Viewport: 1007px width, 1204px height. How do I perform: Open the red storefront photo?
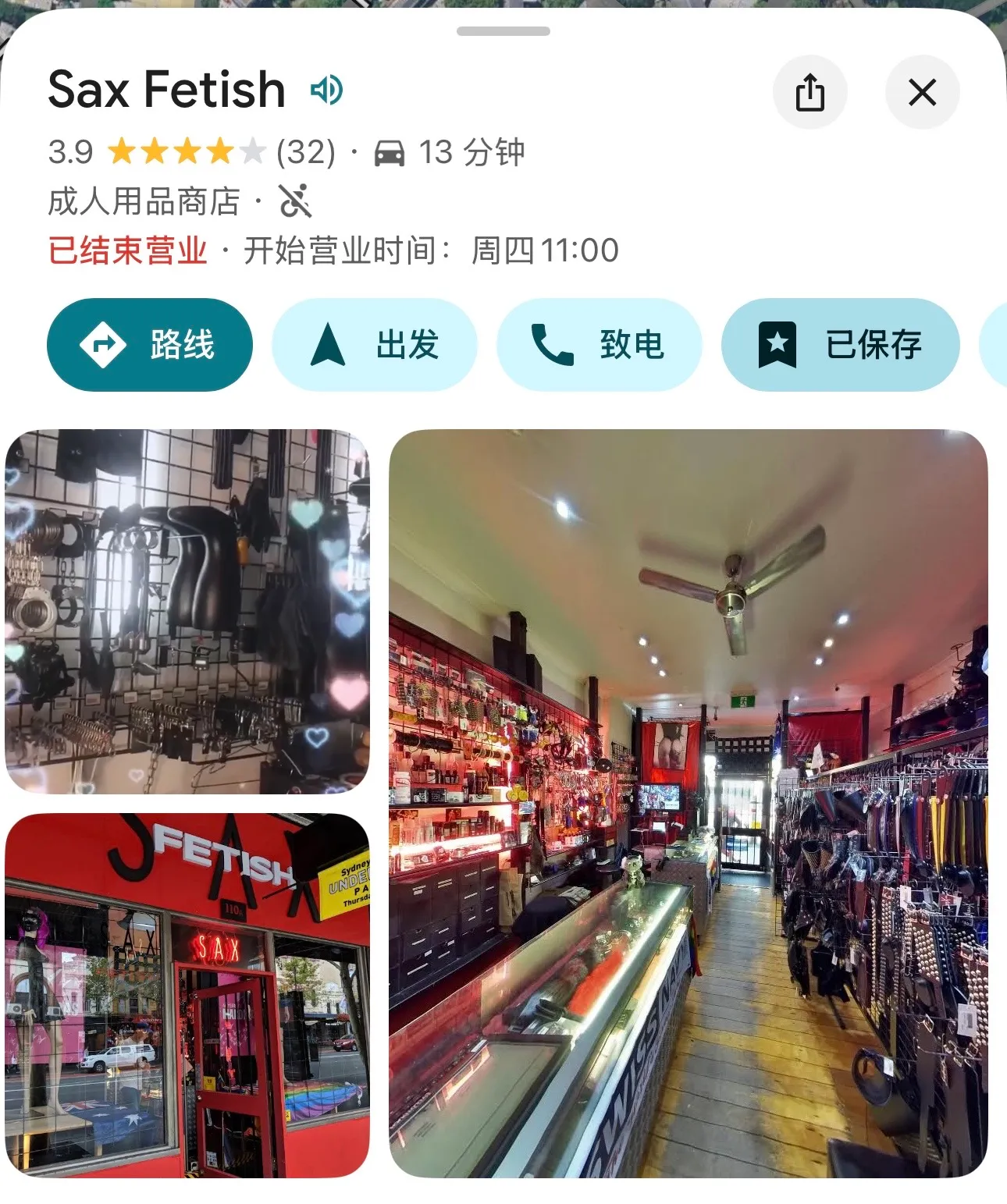(x=187, y=995)
